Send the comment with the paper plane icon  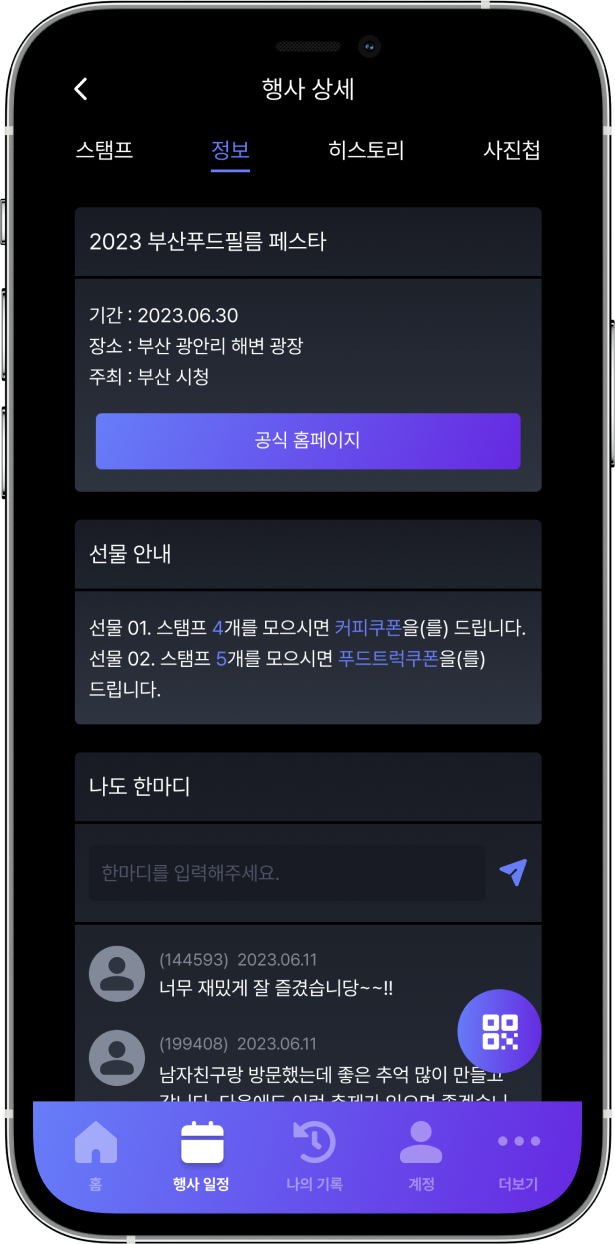pos(513,872)
